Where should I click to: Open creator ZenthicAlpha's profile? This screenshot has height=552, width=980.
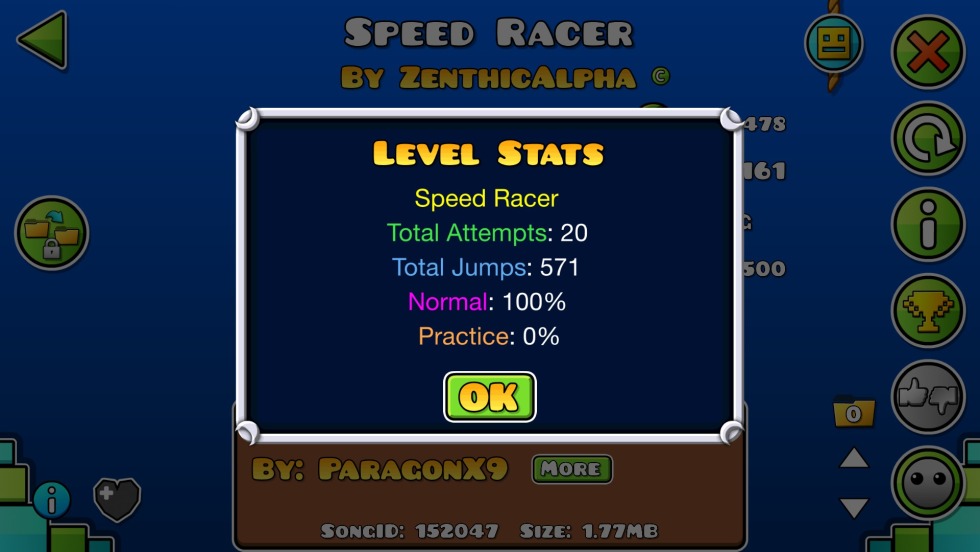tap(502, 78)
